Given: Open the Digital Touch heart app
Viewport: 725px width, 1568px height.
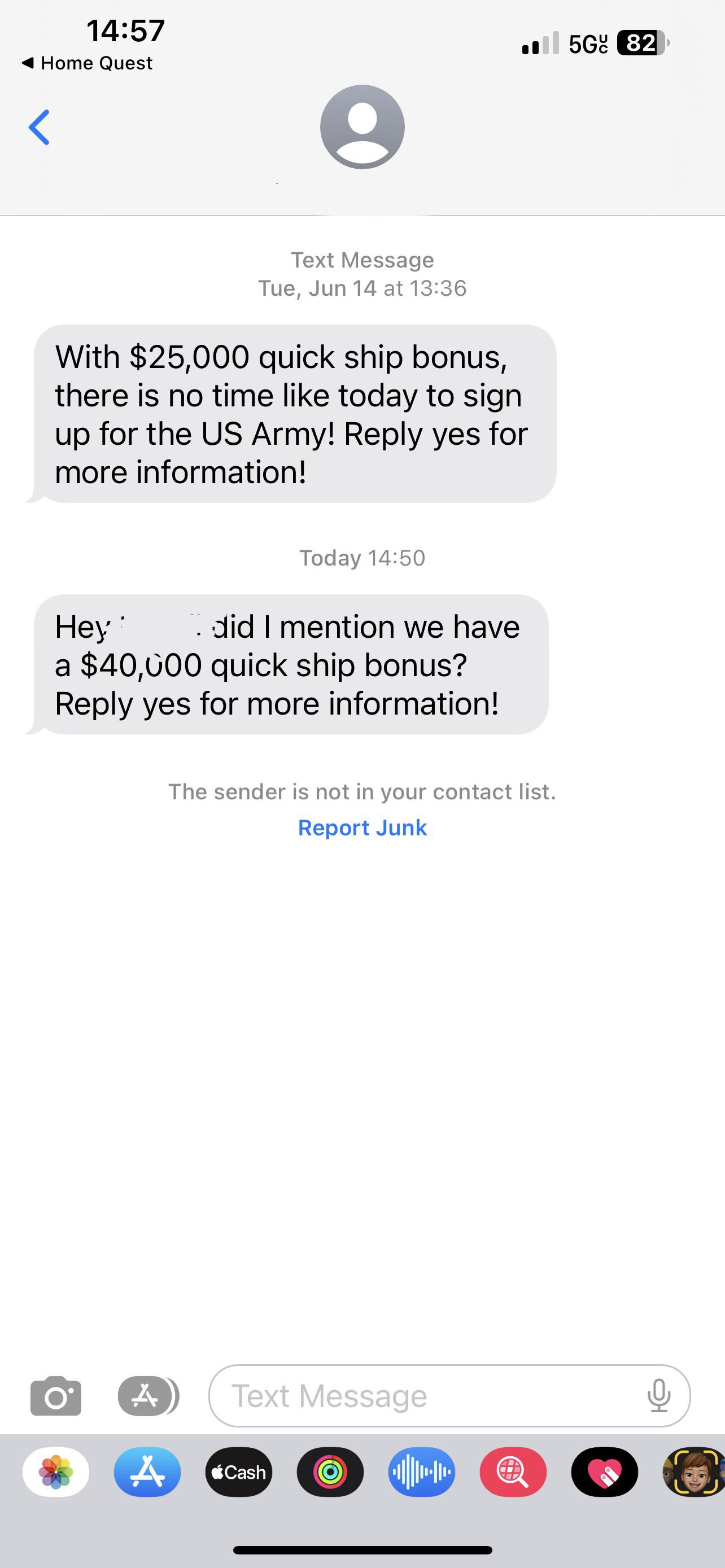Looking at the screenshot, I should pyautogui.click(x=605, y=1472).
